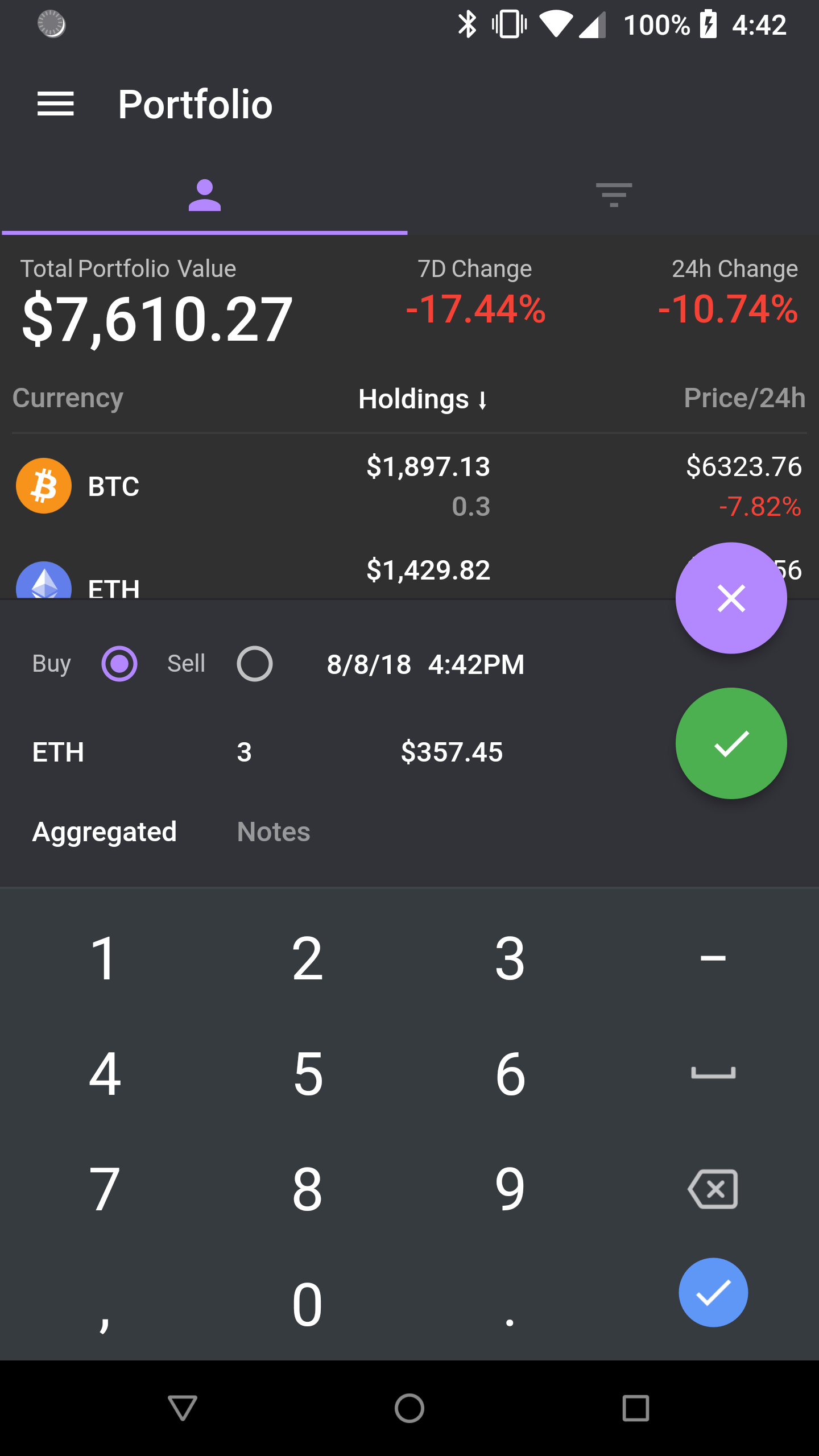
Task: Change the date 8/8/18
Action: 369,664
